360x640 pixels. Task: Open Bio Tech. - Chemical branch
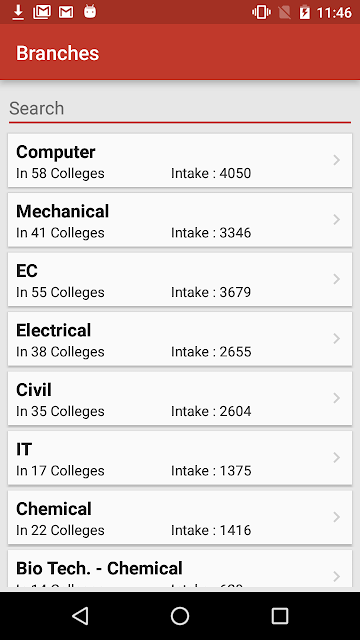pos(180,569)
